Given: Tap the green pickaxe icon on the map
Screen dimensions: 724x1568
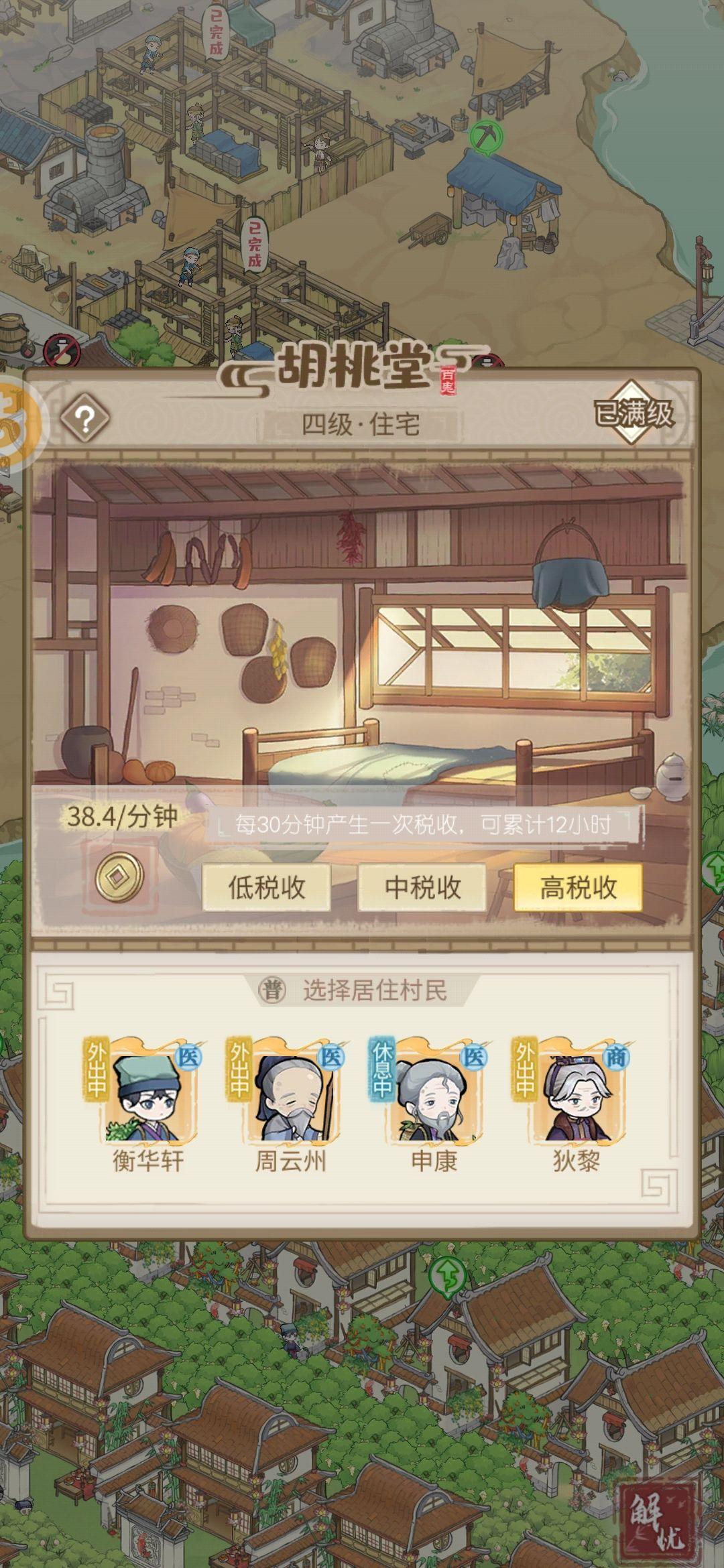Looking at the screenshot, I should 486,137.
